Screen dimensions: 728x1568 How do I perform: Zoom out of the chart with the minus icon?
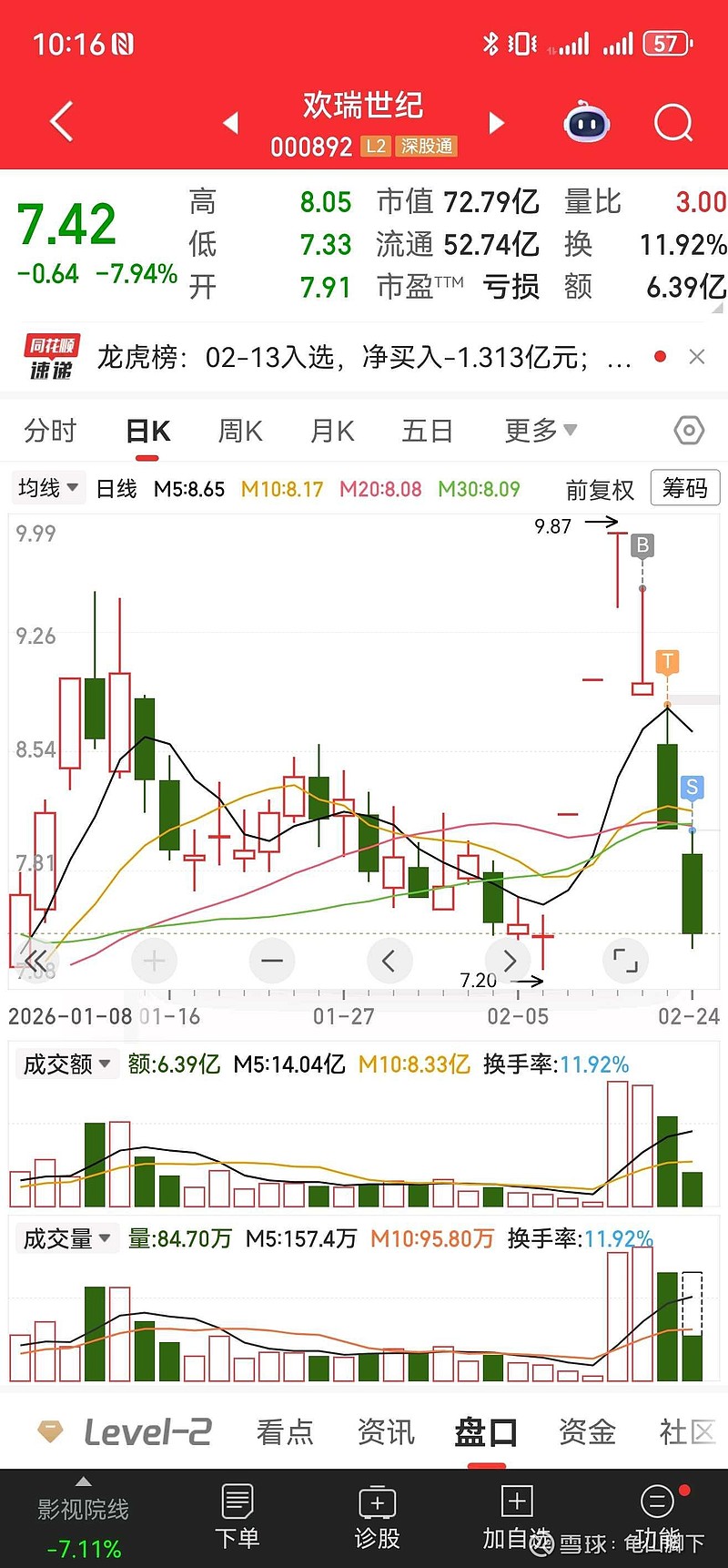coord(271,960)
